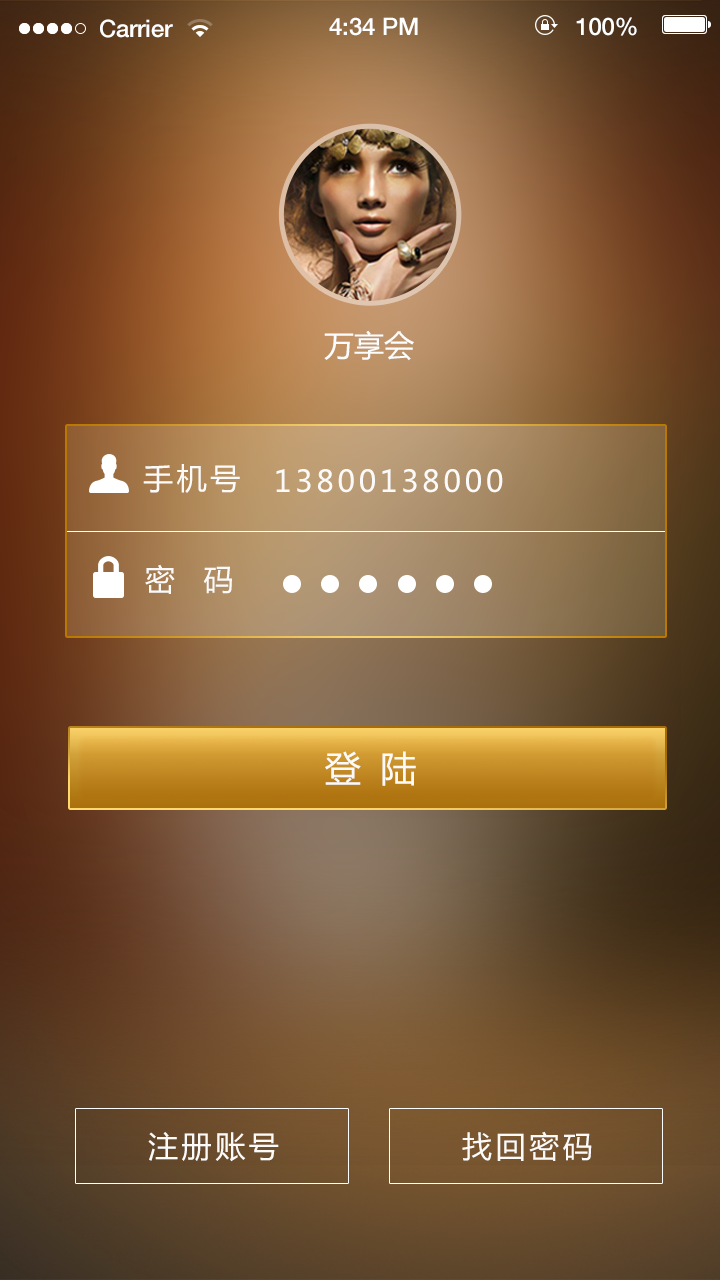This screenshot has height=1280, width=720.
Task: Click the Carrier label in status bar
Action: tap(134, 27)
